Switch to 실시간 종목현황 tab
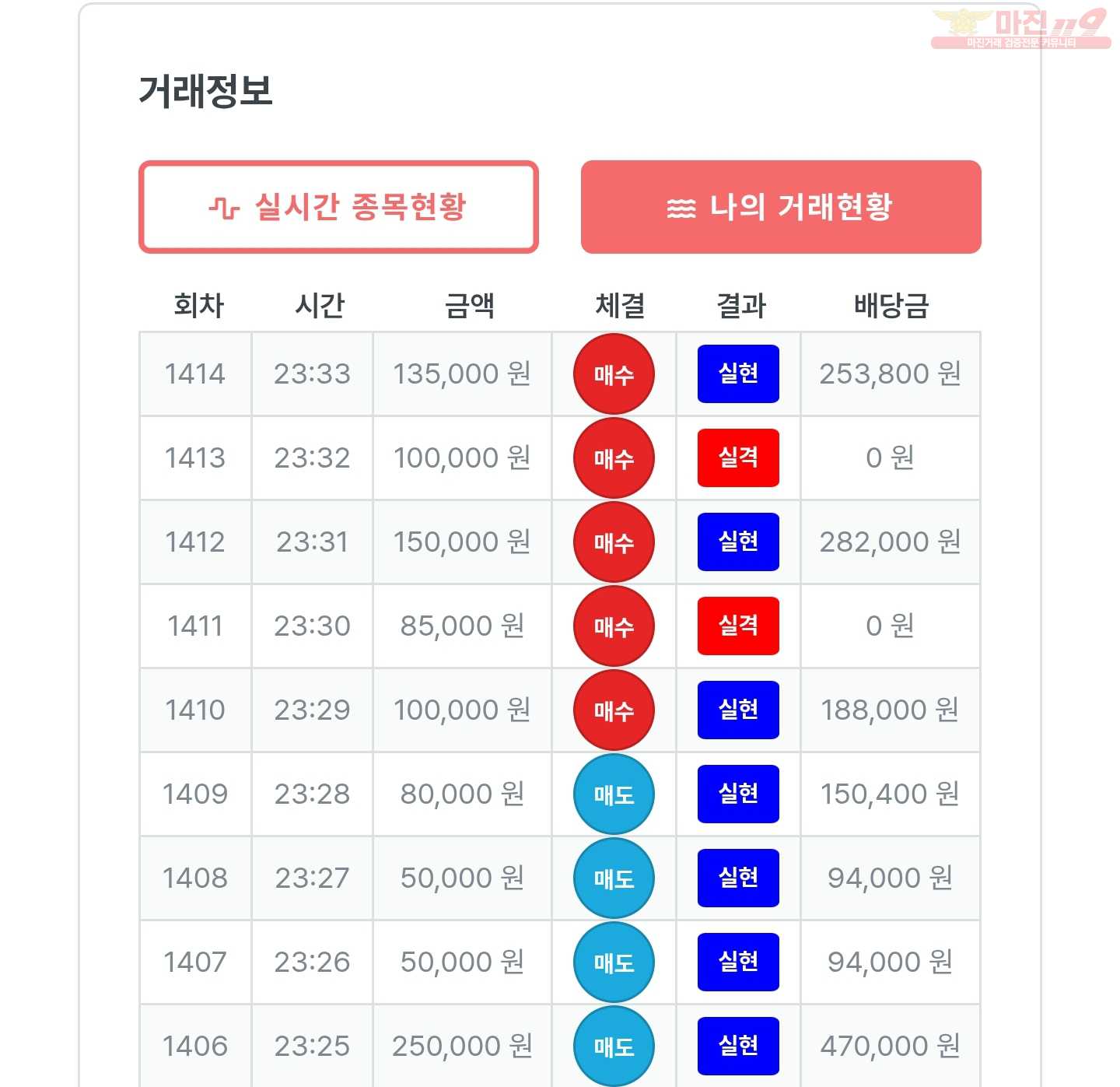Viewport: 1120px width, 1087px height. click(338, 207)
